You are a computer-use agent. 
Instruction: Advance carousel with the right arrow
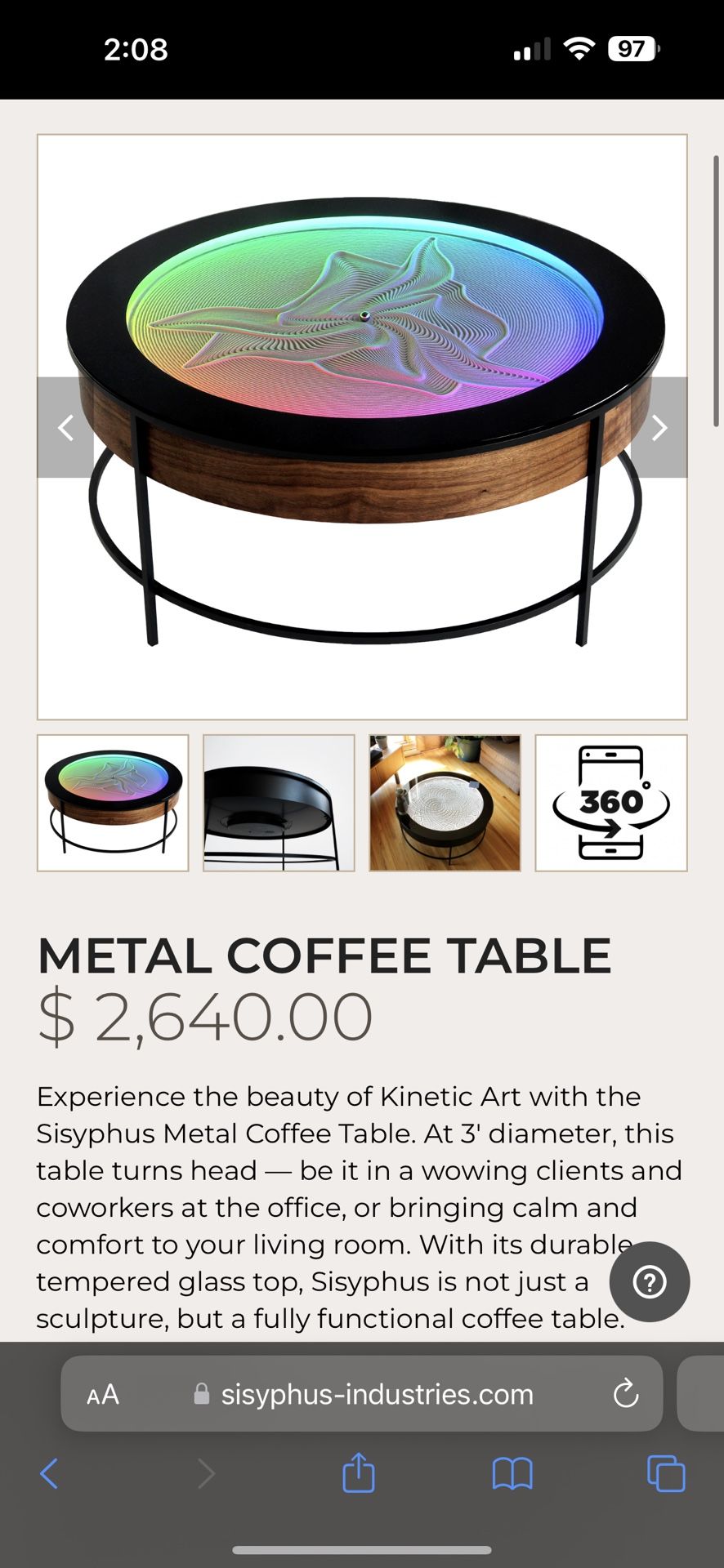pos(659,428)
